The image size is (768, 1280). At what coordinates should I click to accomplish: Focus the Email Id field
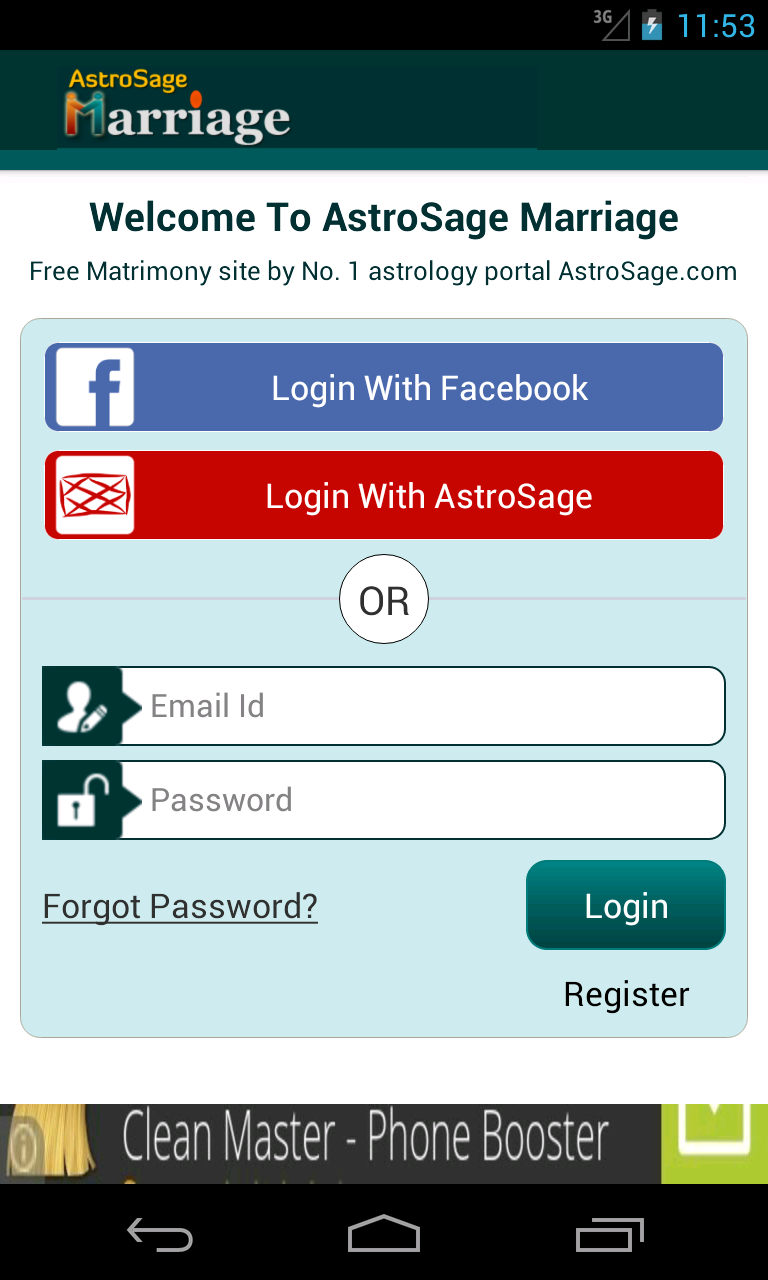click(420, 706)
